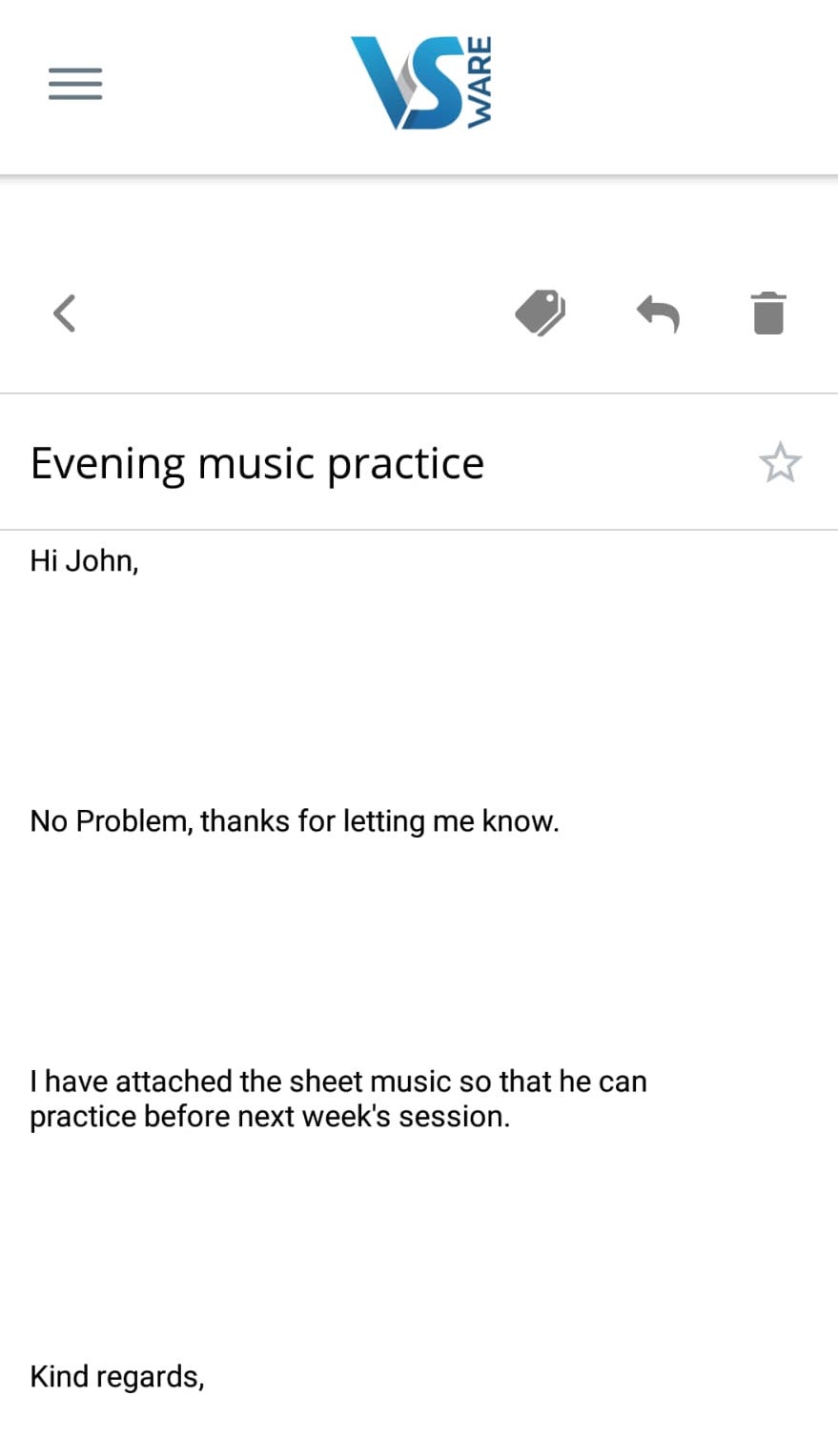
Task: Go back to the message list
Action: tap(64, 313)
